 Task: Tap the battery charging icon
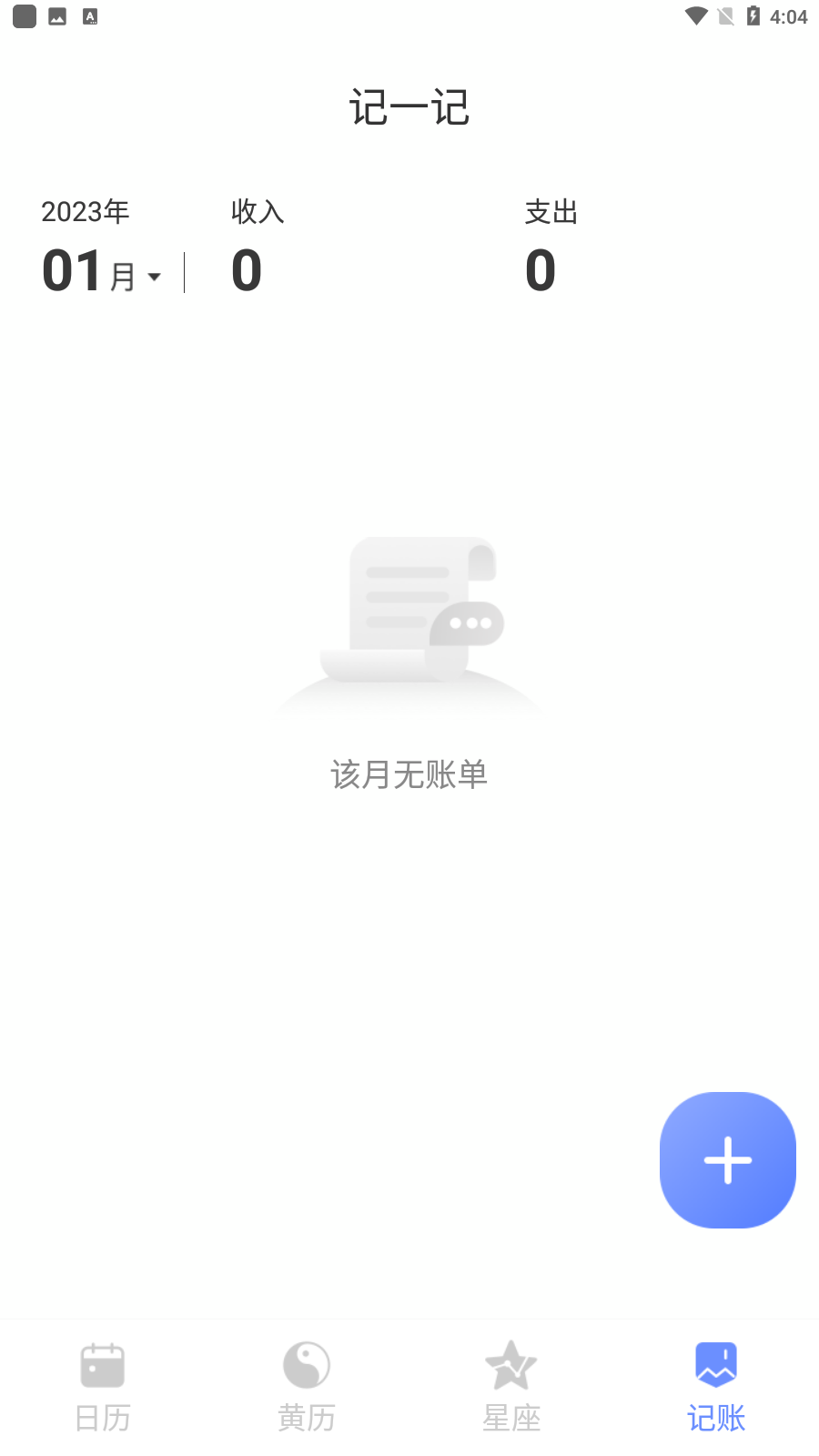(753, 15)
